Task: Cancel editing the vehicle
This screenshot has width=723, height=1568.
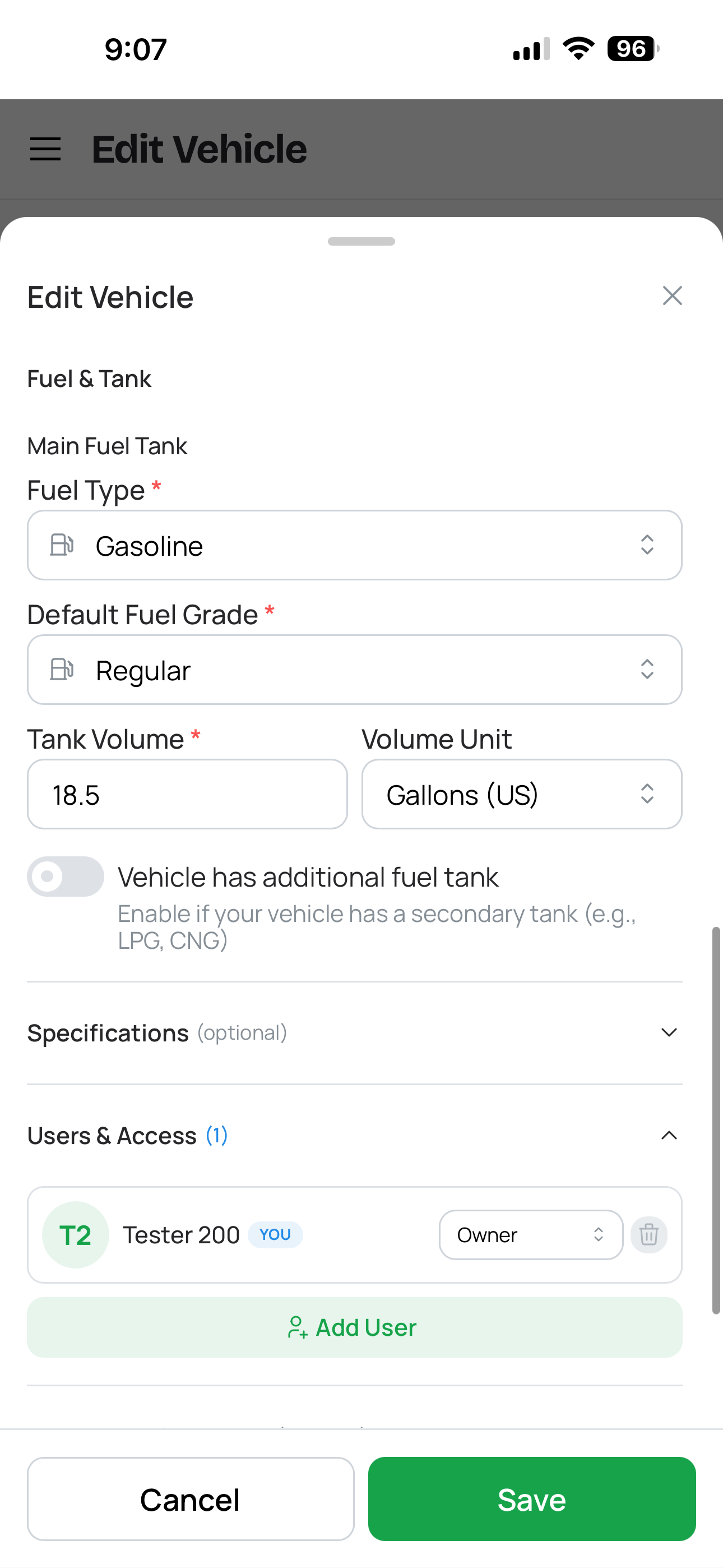Action: pos(190,1499)
